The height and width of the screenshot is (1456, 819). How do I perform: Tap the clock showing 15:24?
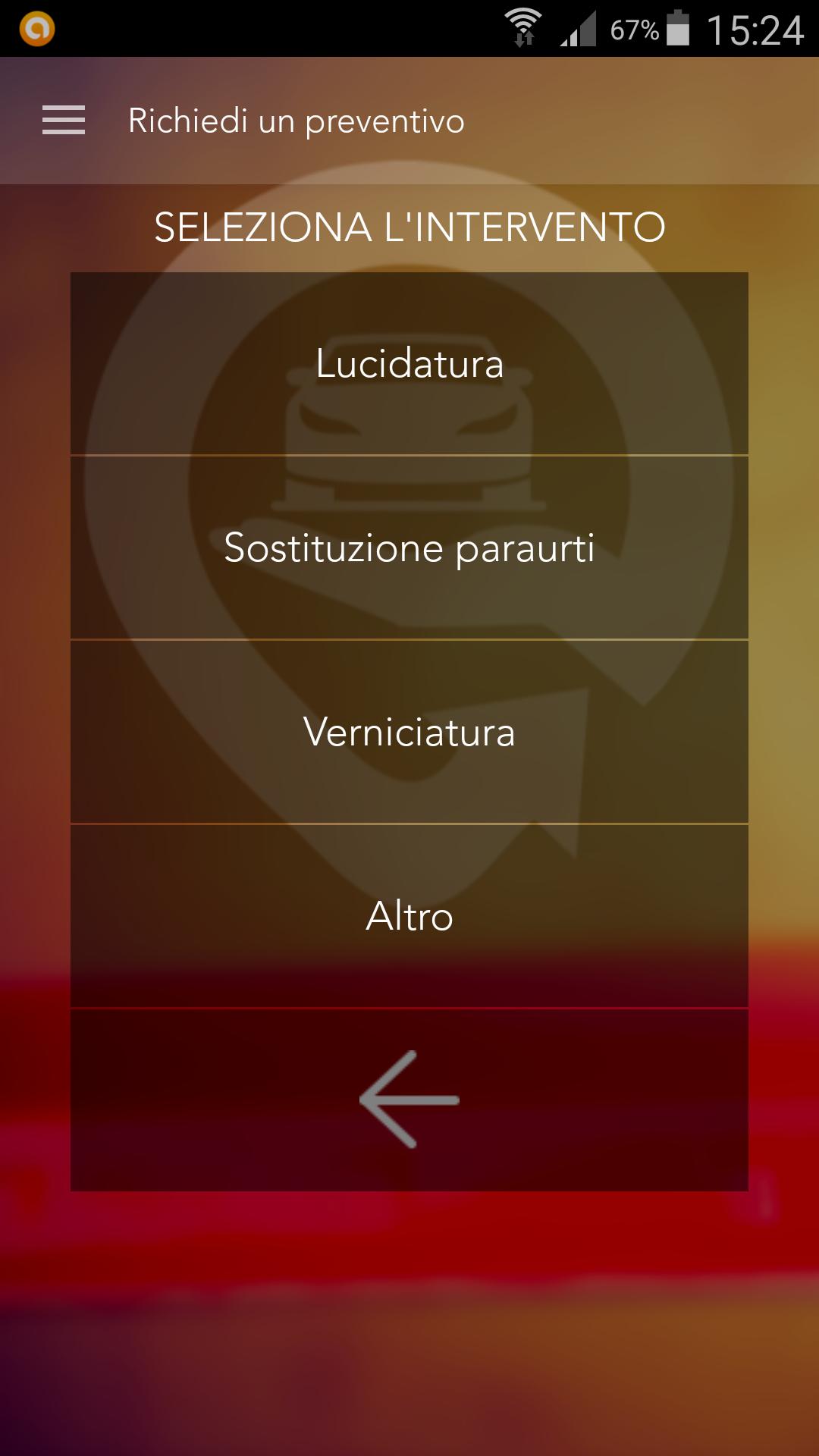tap(757, 29)
